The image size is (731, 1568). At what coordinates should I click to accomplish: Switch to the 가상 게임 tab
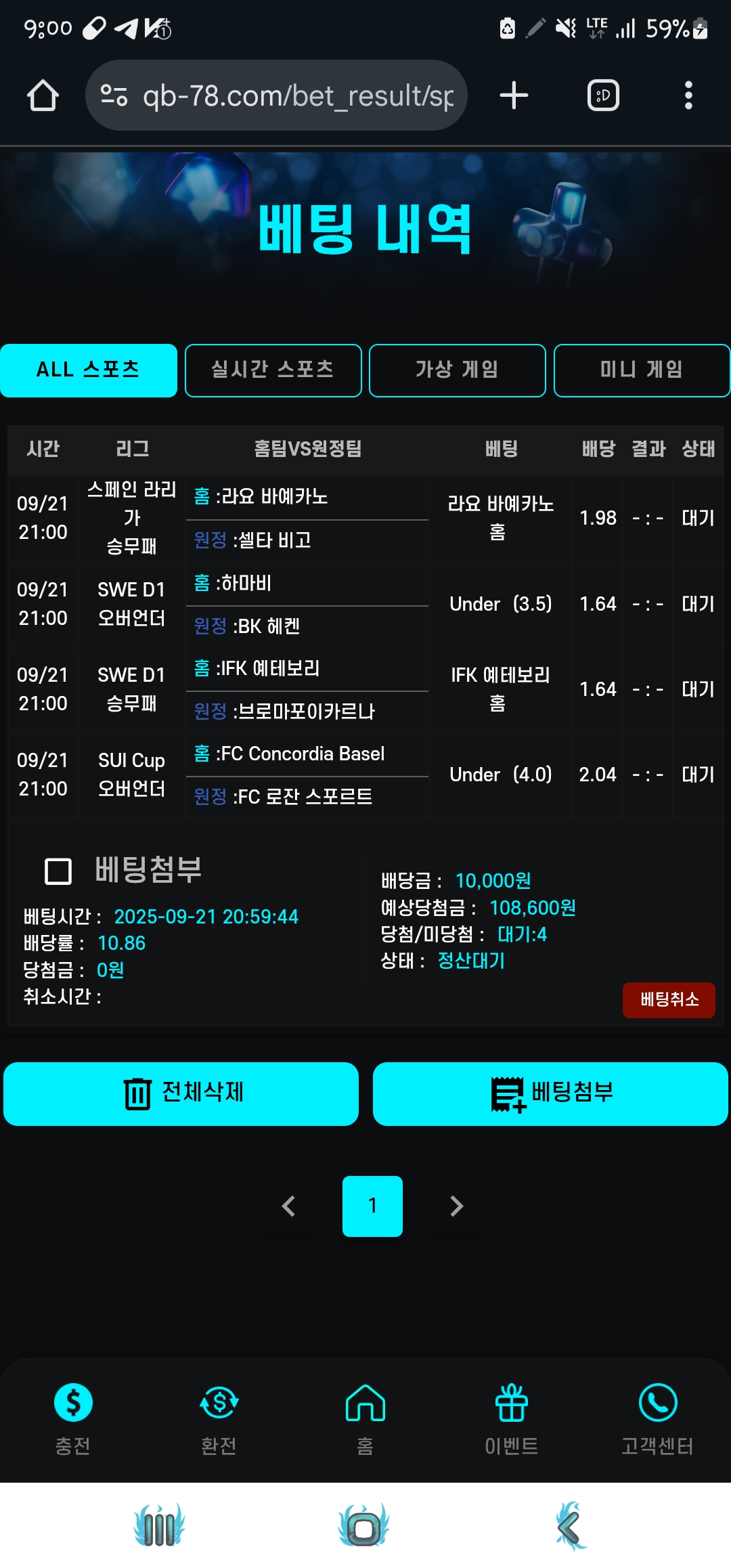[458, 370]
